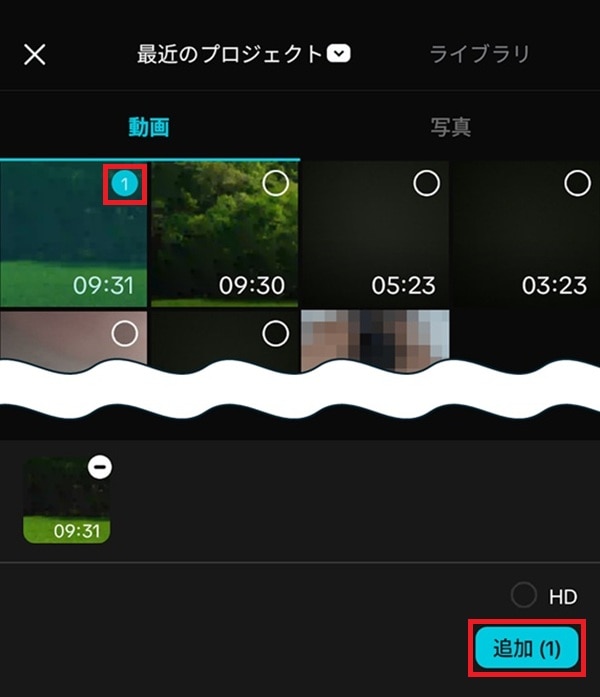600x697 pixels.
Task: Close the media picker with the X
Action: (35, 54)
